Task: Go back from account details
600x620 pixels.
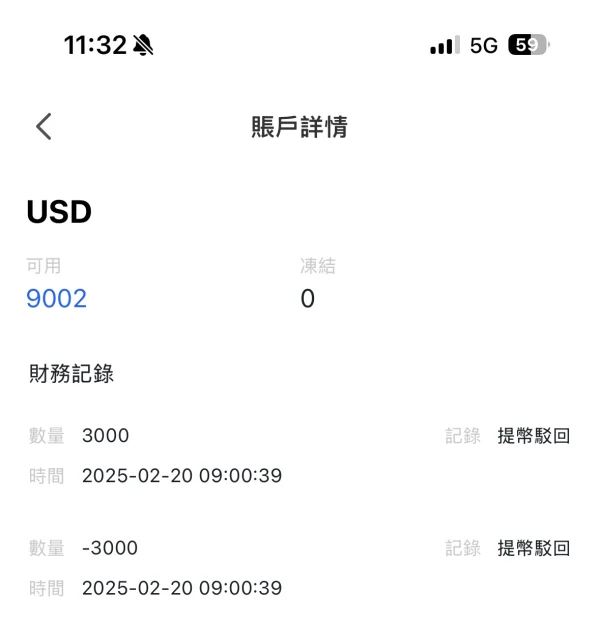Action: [43, 127]
